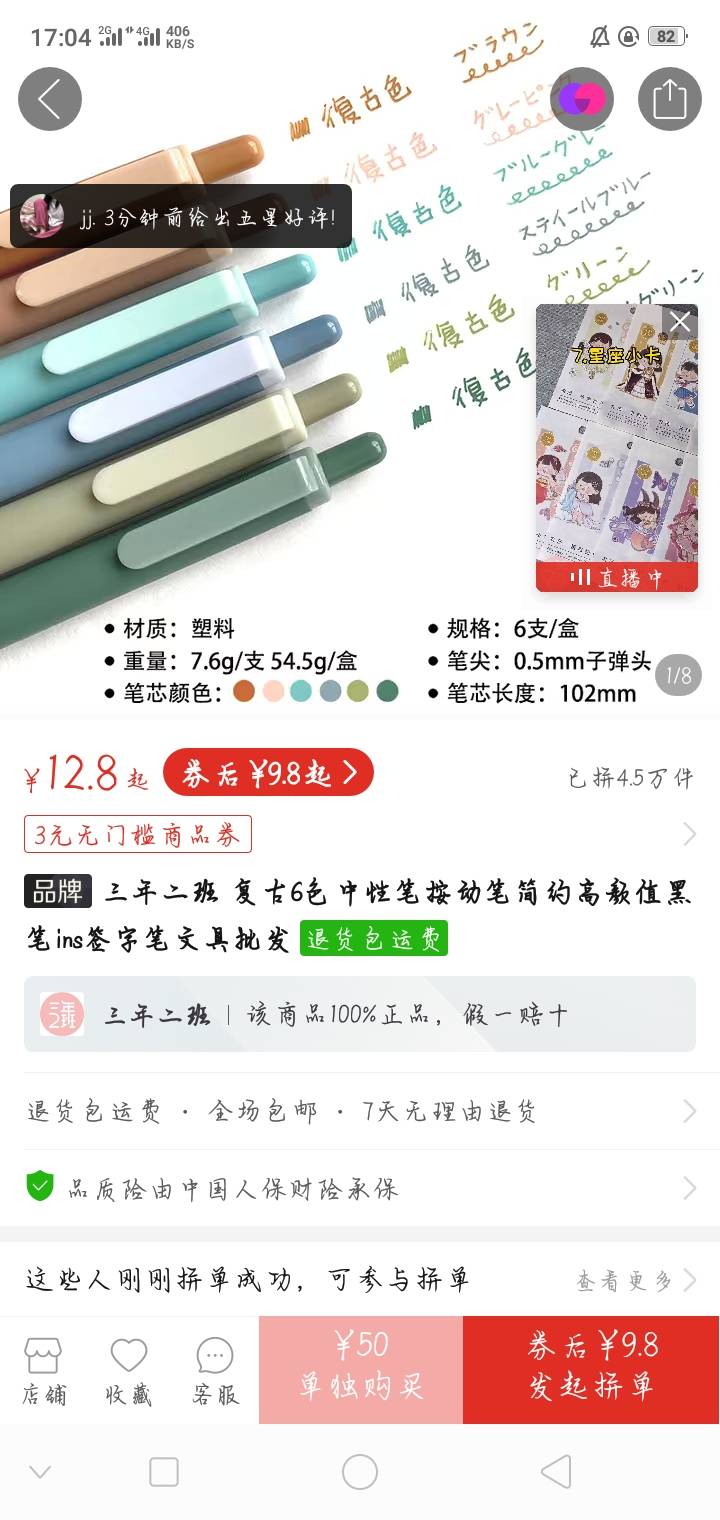Viewport: 720px width, 1520px height.
Task: Contact 客服 customer service
Action: (x=215, y=1371)
